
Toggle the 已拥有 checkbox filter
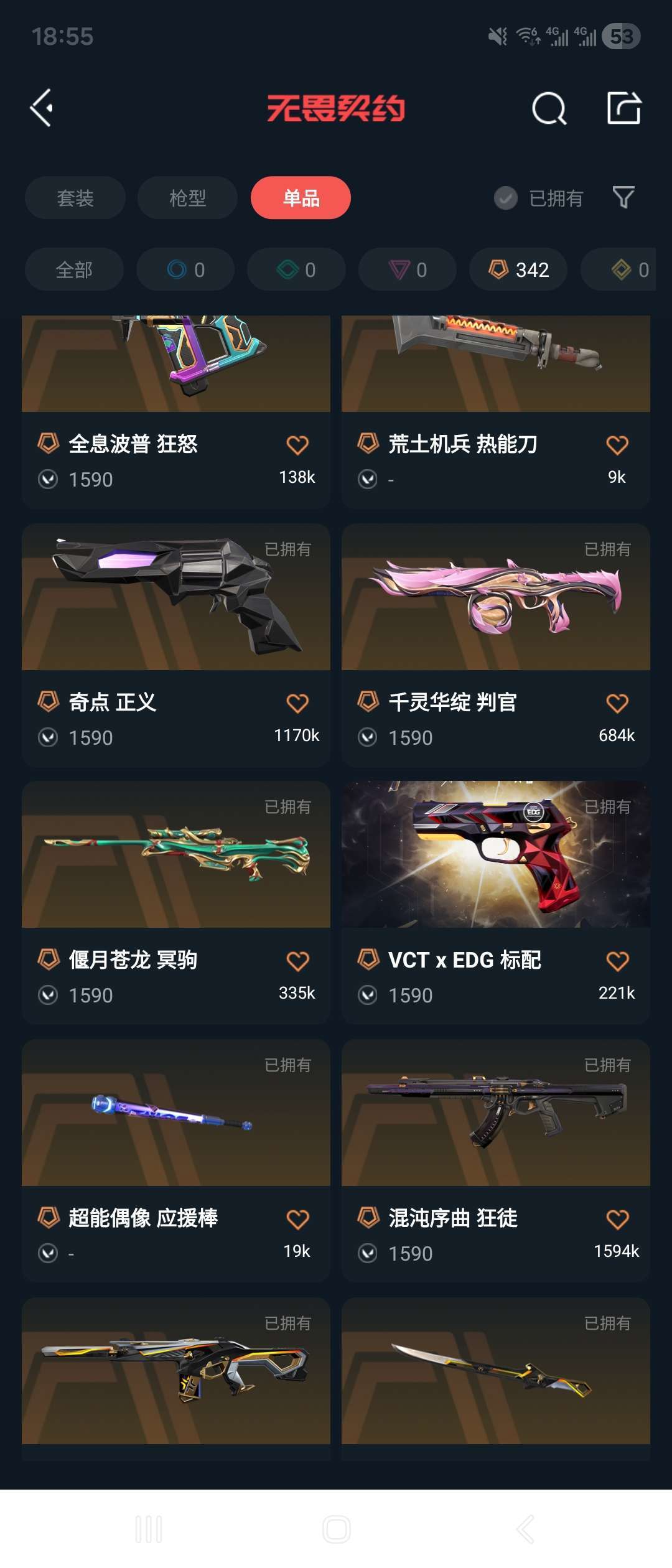(506, 198)
